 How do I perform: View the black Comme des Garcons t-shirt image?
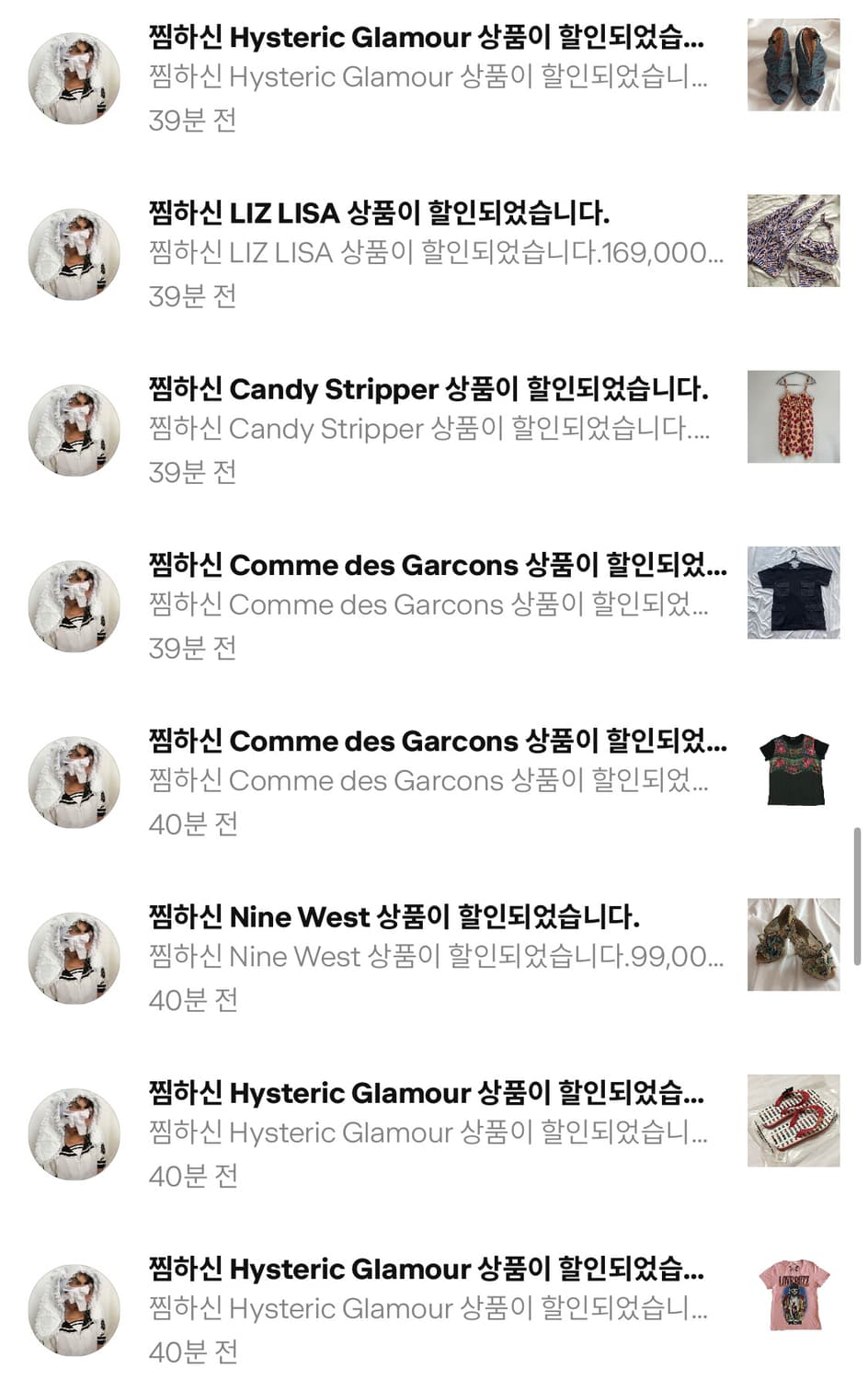(x=794, y=592)
